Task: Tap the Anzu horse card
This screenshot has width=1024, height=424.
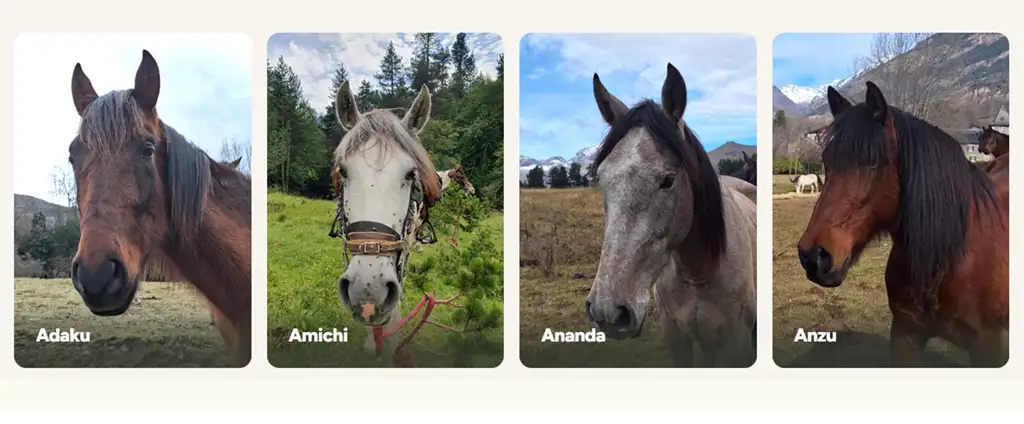Action: pos(890,200)
